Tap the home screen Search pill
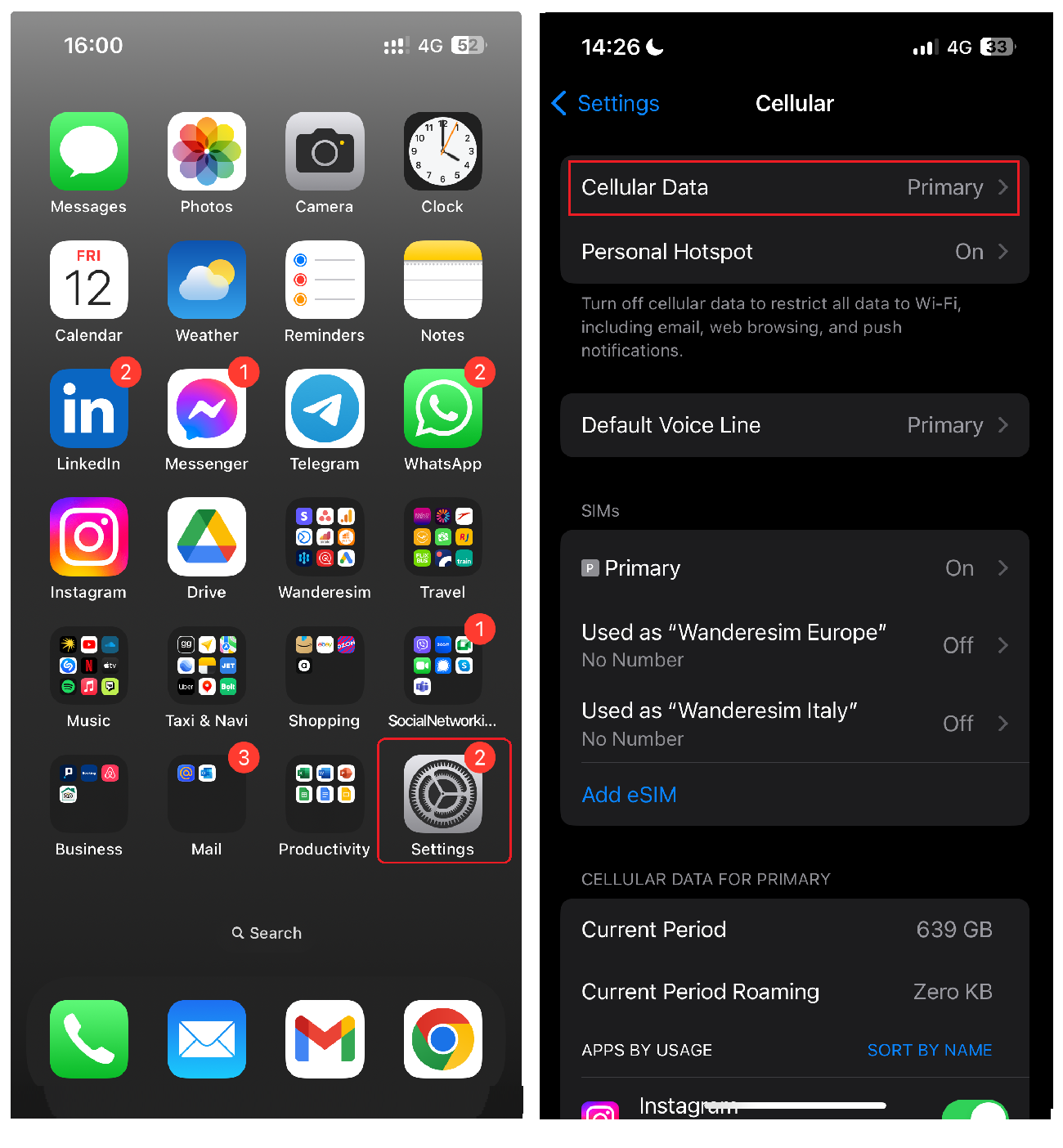Screen dimensions: 1063x1148 267,933
